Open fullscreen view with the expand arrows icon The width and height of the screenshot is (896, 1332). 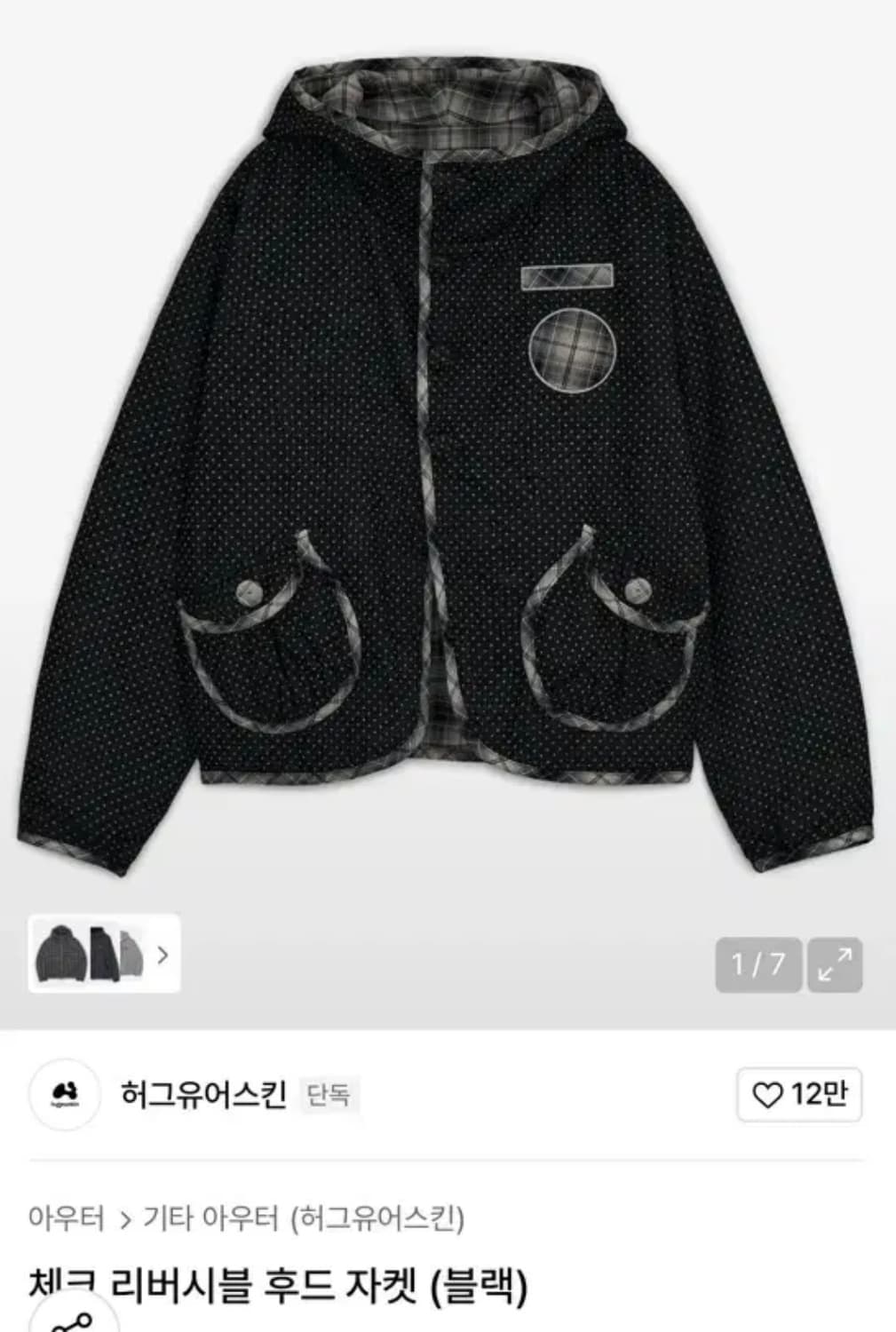point(833,963)
